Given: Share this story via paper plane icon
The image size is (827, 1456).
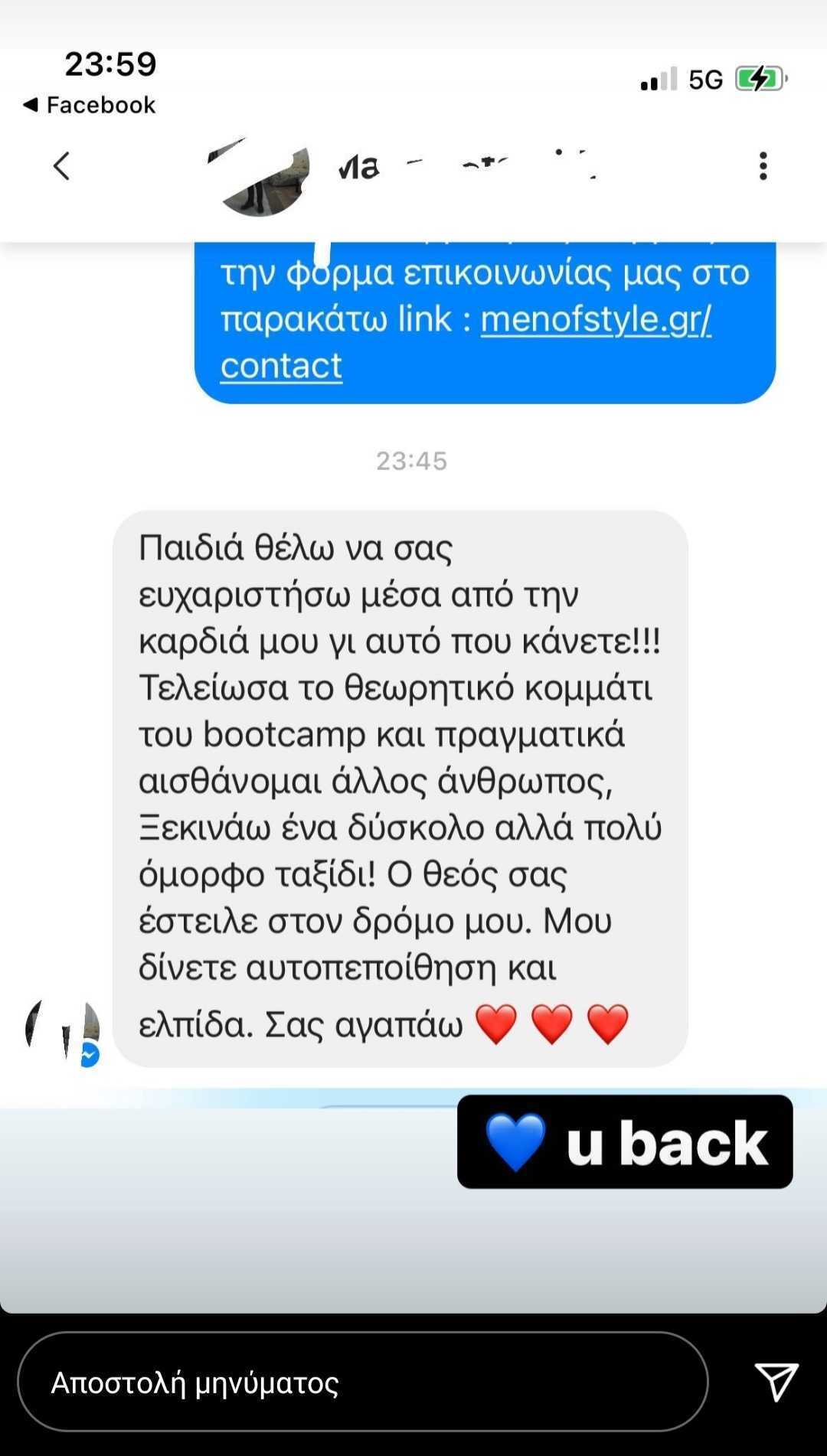Looking at the screenshot, I should tap(776, 1381).
